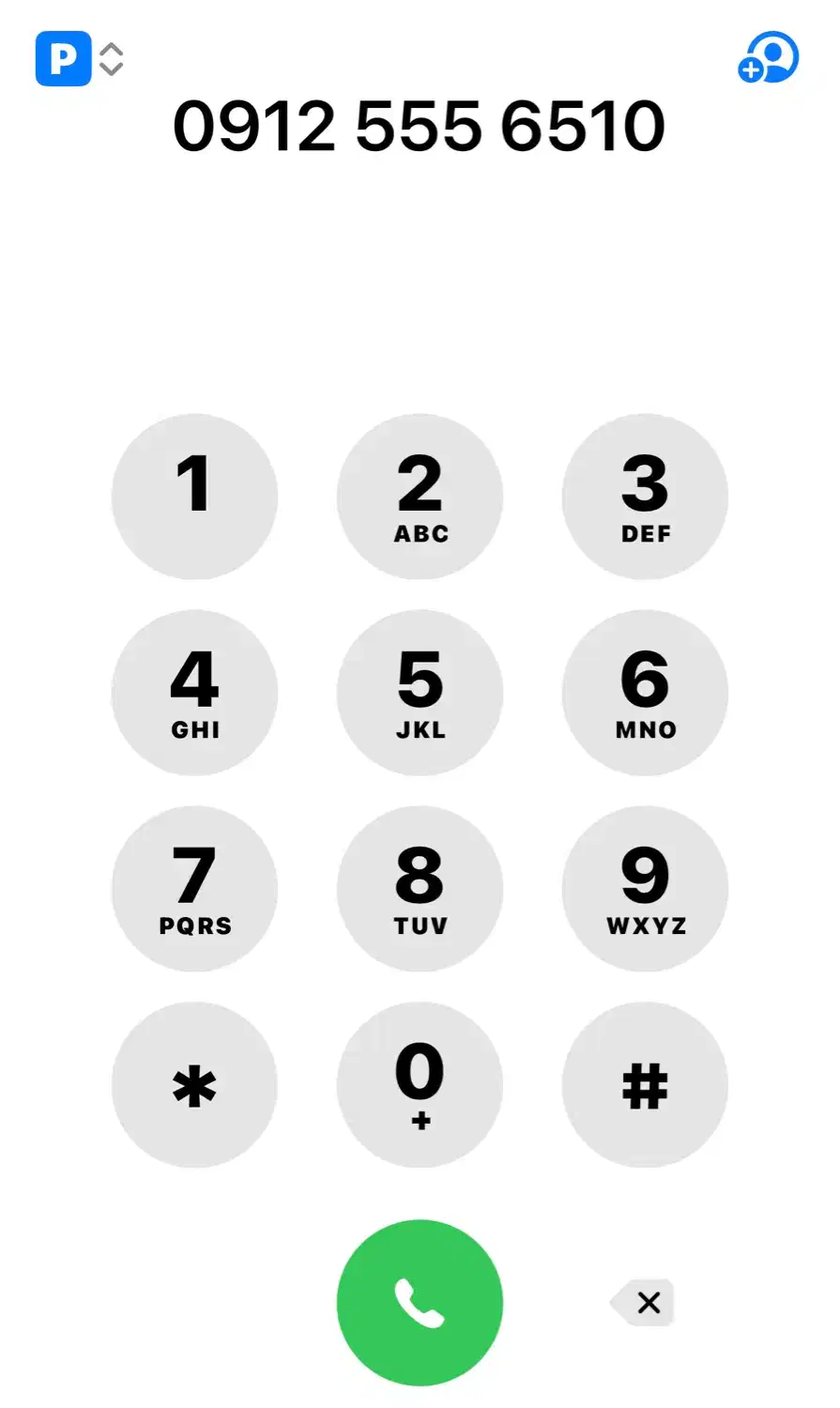Image resolution: width=840 pixels, height=1408 pixels.
Task: Dial digit 1 on the keypad
Action: point(194,496)
